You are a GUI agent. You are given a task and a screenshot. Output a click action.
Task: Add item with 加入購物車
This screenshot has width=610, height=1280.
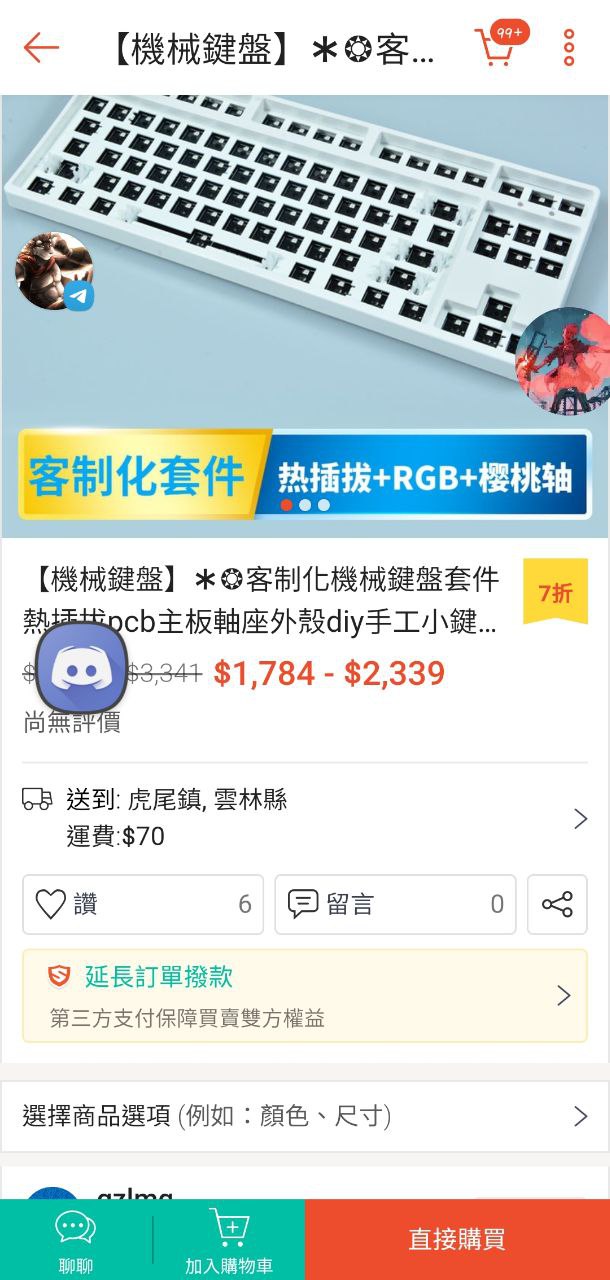click(229, 1240)
